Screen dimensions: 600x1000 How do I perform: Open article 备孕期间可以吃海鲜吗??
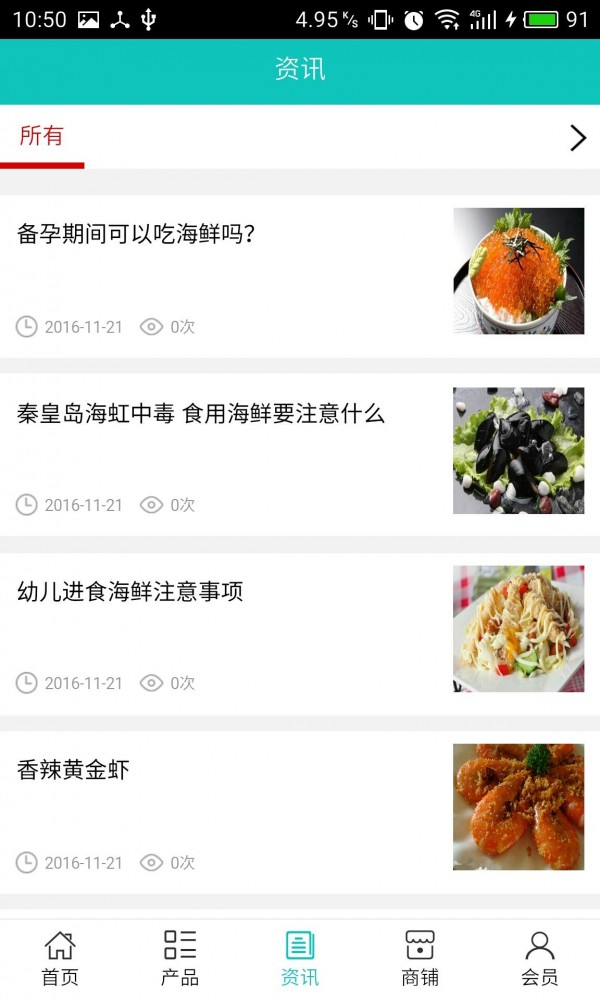pos(137,234)
